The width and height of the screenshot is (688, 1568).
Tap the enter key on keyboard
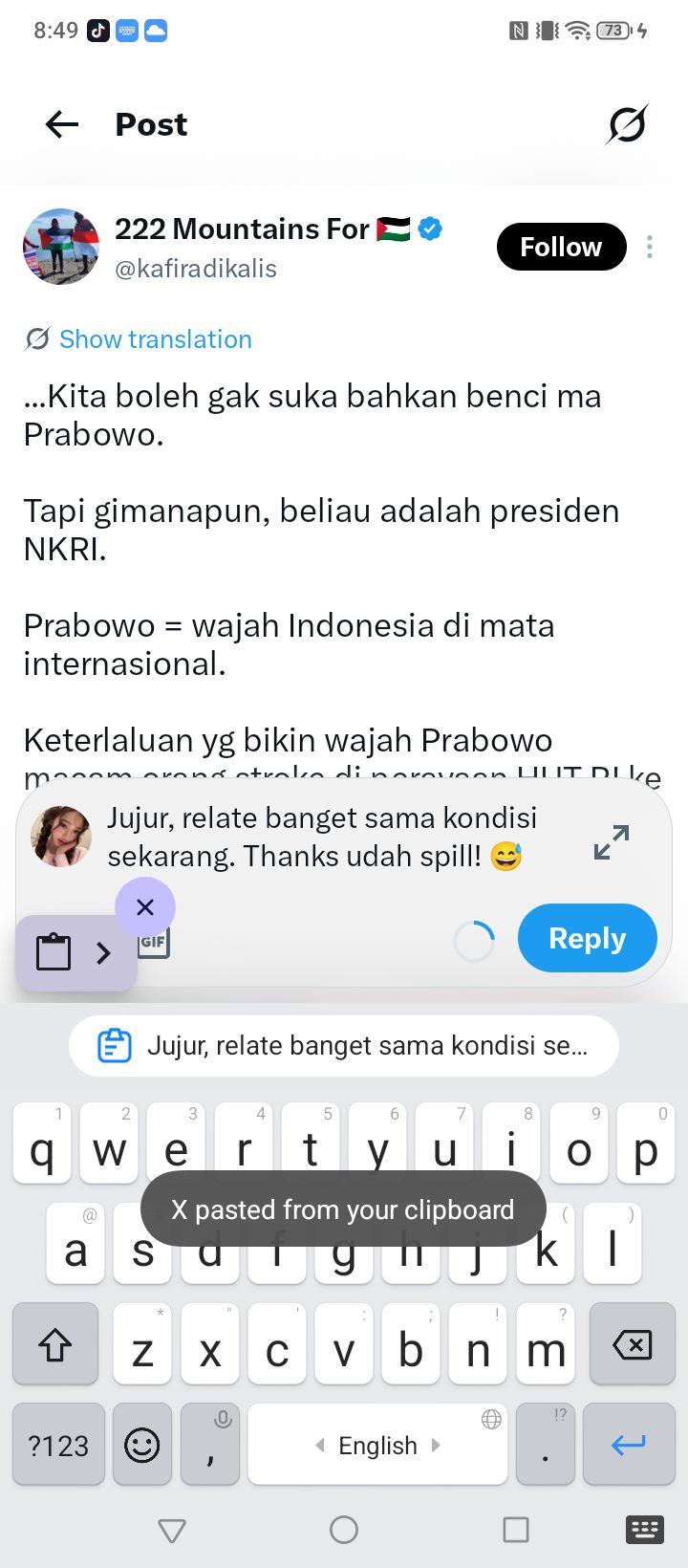(629, 1444)
